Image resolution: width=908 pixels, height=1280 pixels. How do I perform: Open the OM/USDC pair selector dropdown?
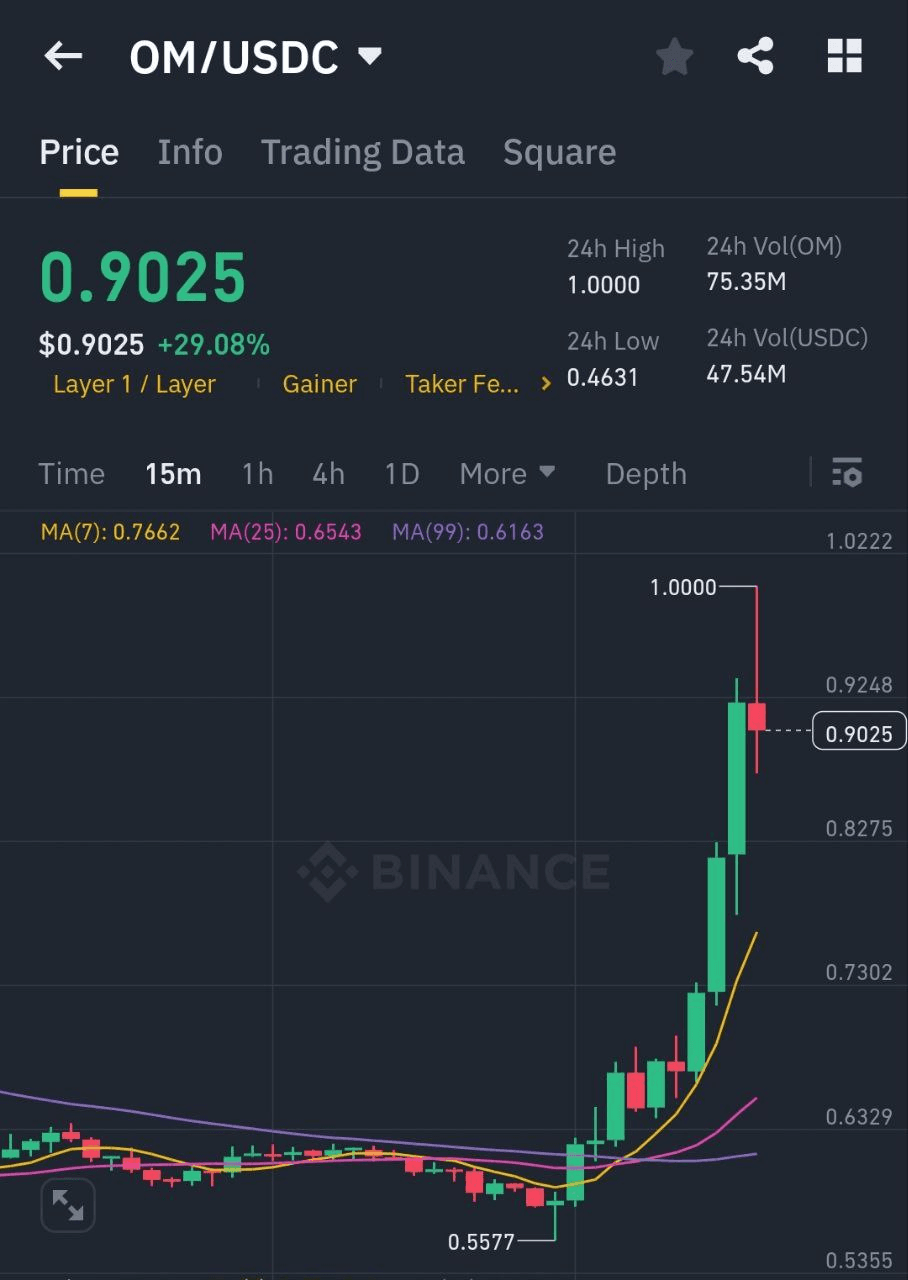click(369, 57)
